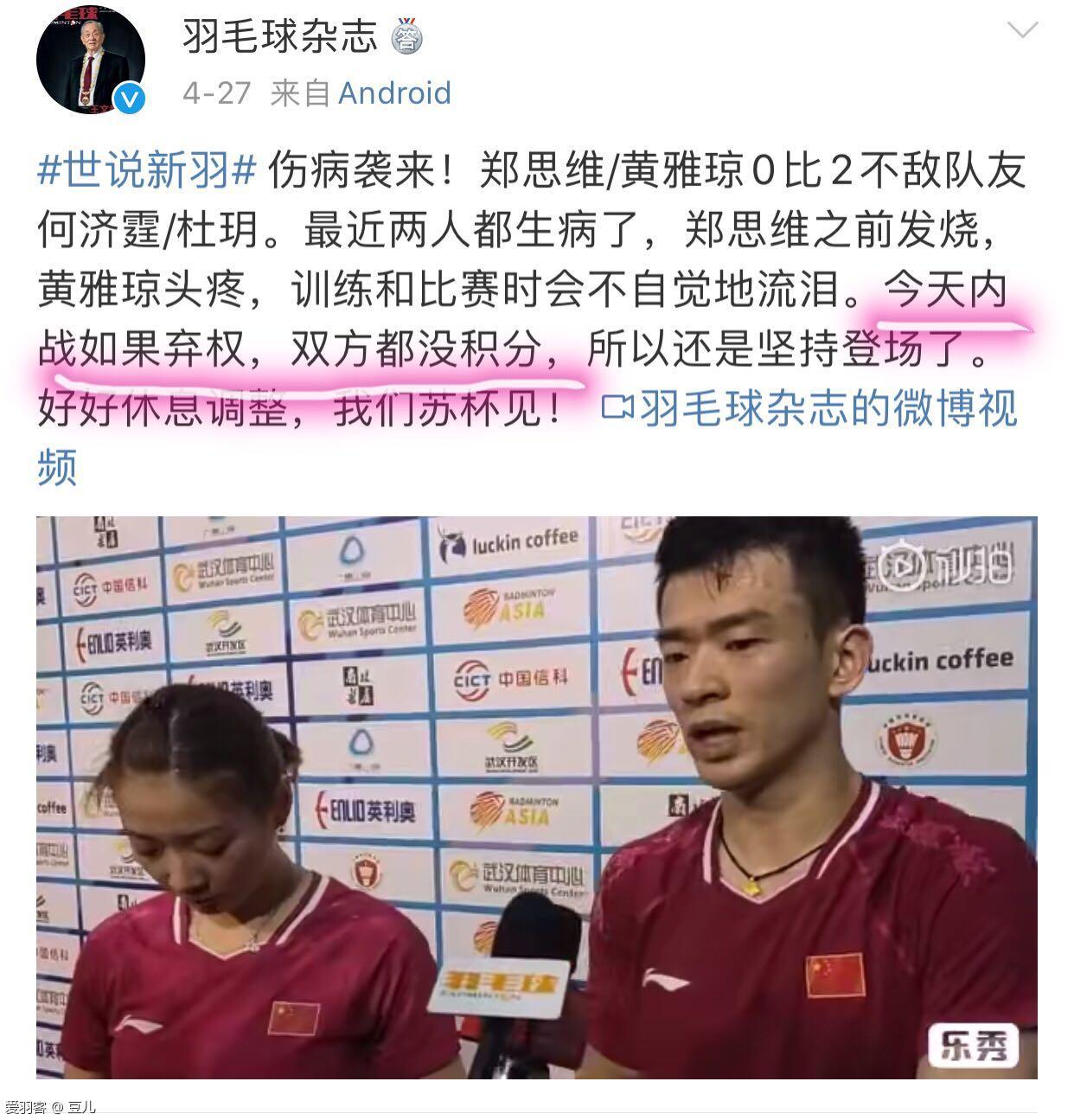Open 羽毛球杂志 profile avatar
The image size is (1074, 1120).
click(x=91, y=61)
